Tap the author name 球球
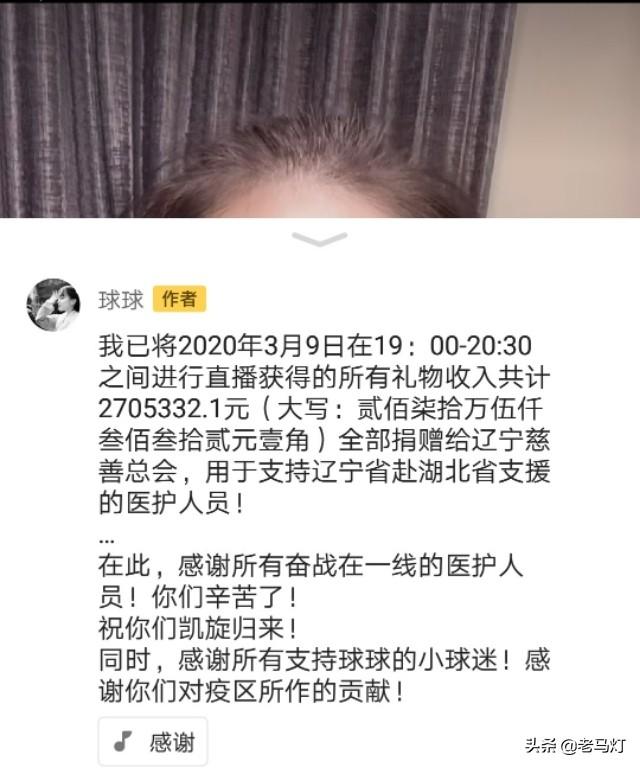The height and width of the screenshot is (768, 640). coord(120,299)
